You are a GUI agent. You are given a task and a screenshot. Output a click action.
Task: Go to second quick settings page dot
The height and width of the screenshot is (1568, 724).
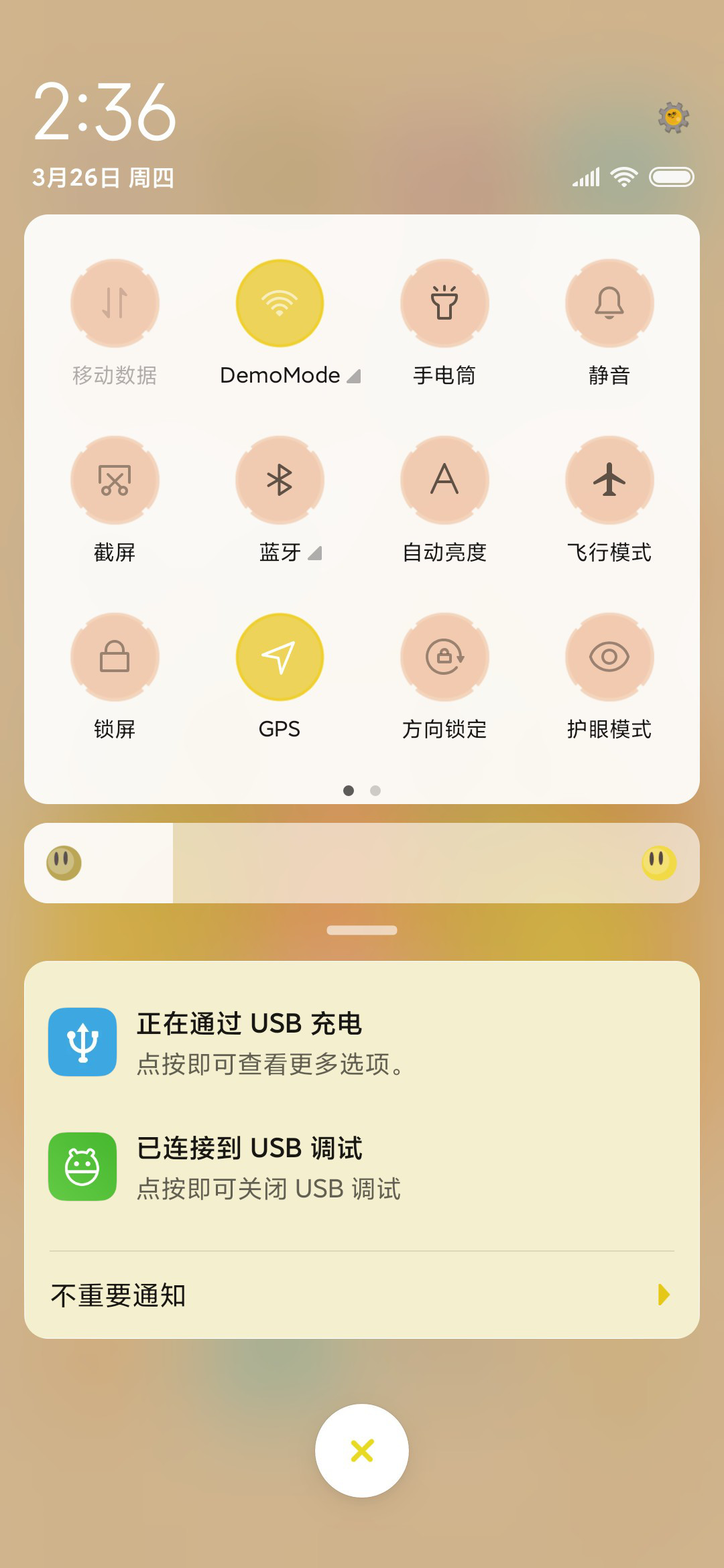(375, 791)
